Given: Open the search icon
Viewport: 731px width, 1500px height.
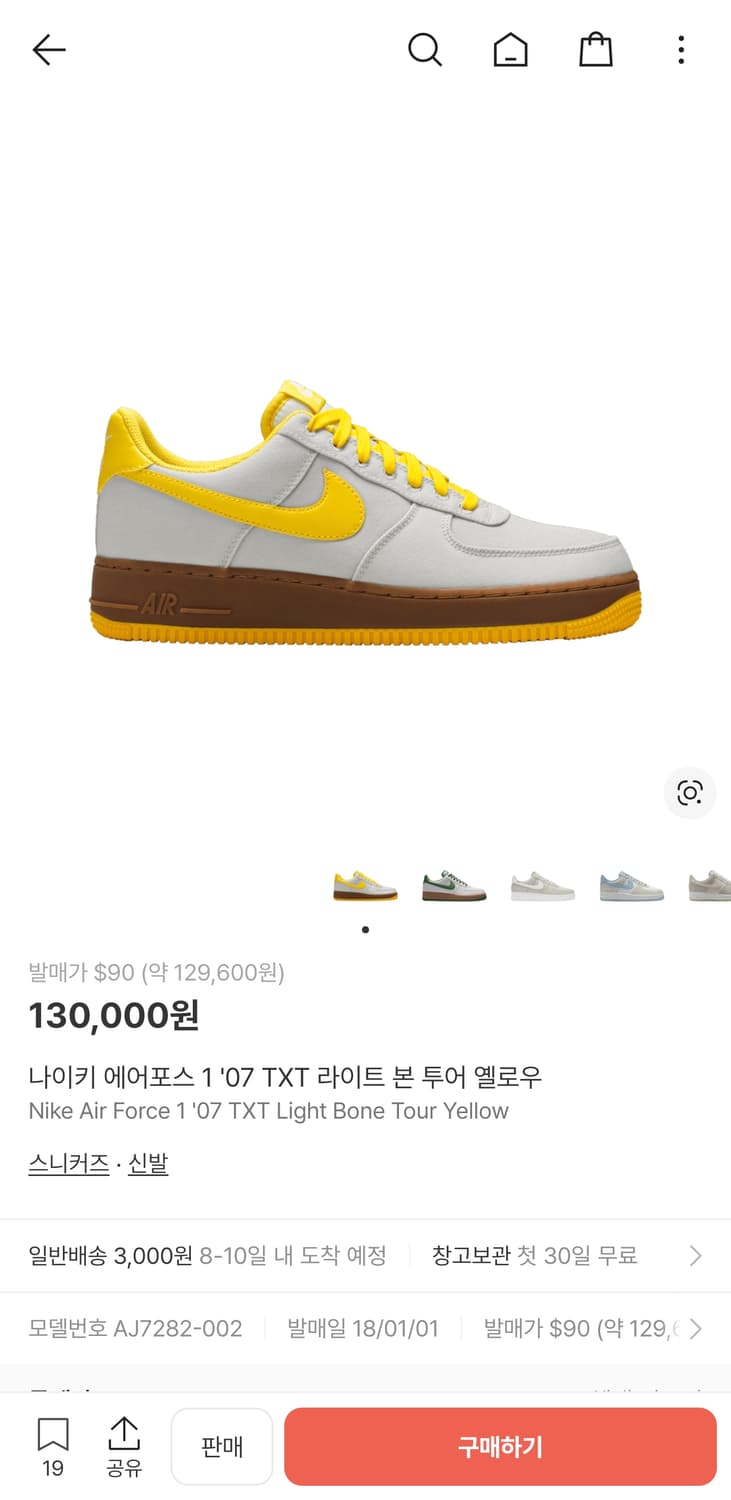Looking at the screenshot, I should 425,49.
